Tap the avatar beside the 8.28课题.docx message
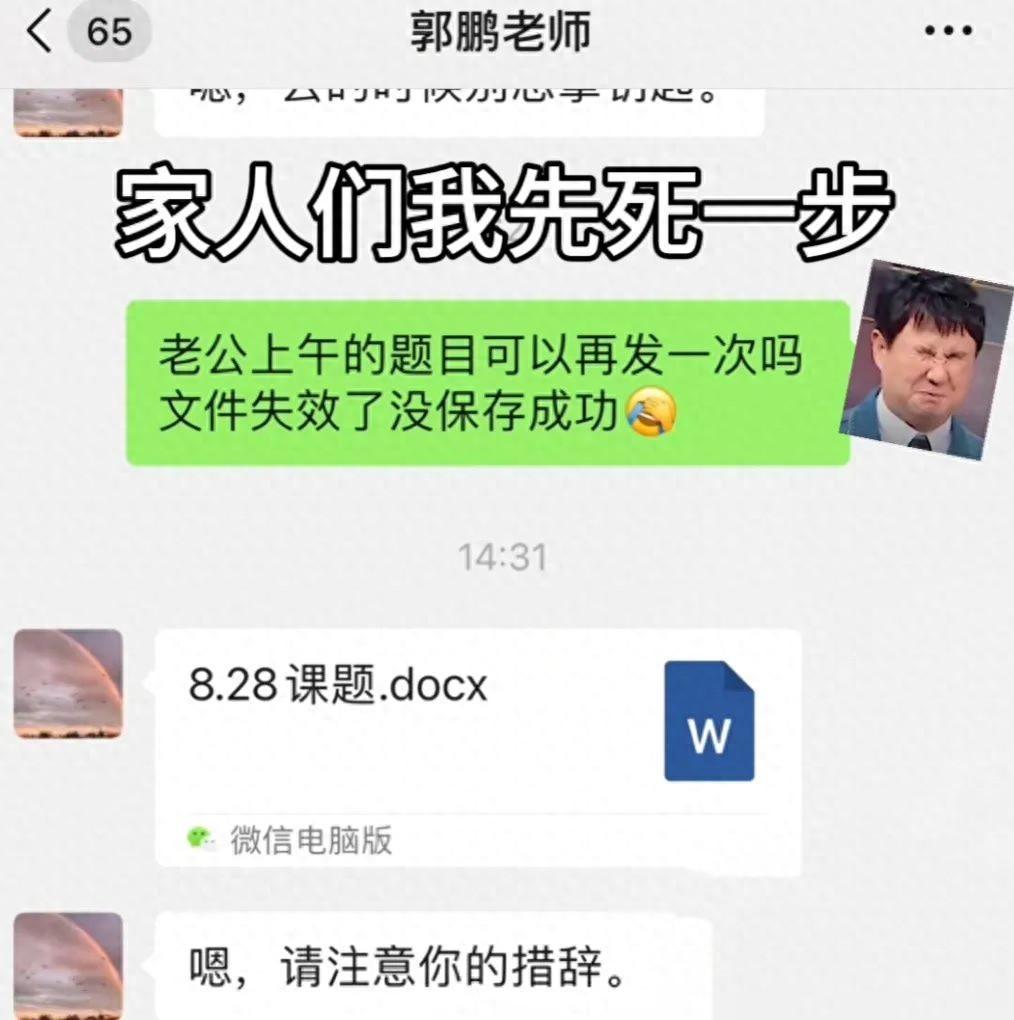Screen dimensions: 1014x1020 coord(68,684)
